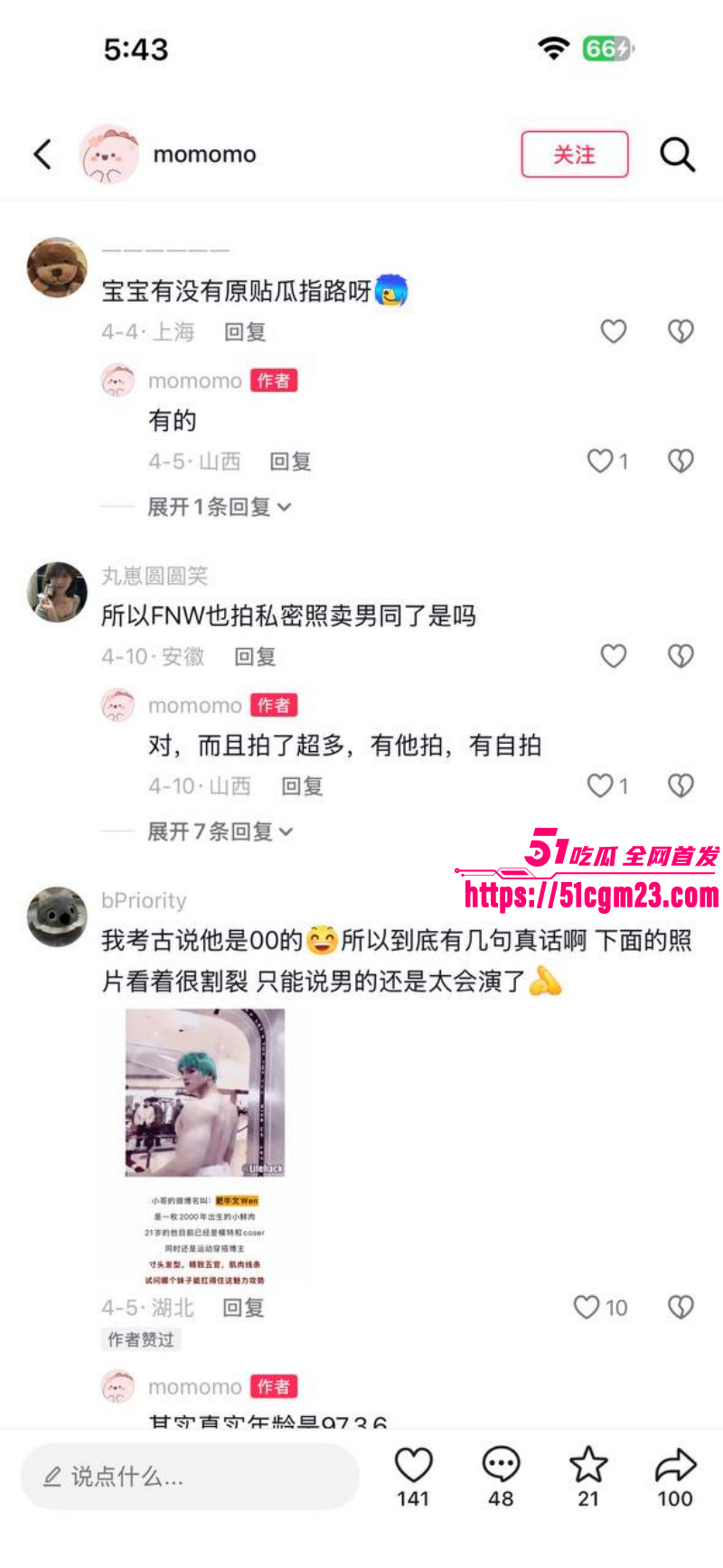Select the momomo username in the header

(x=203, y=154)
